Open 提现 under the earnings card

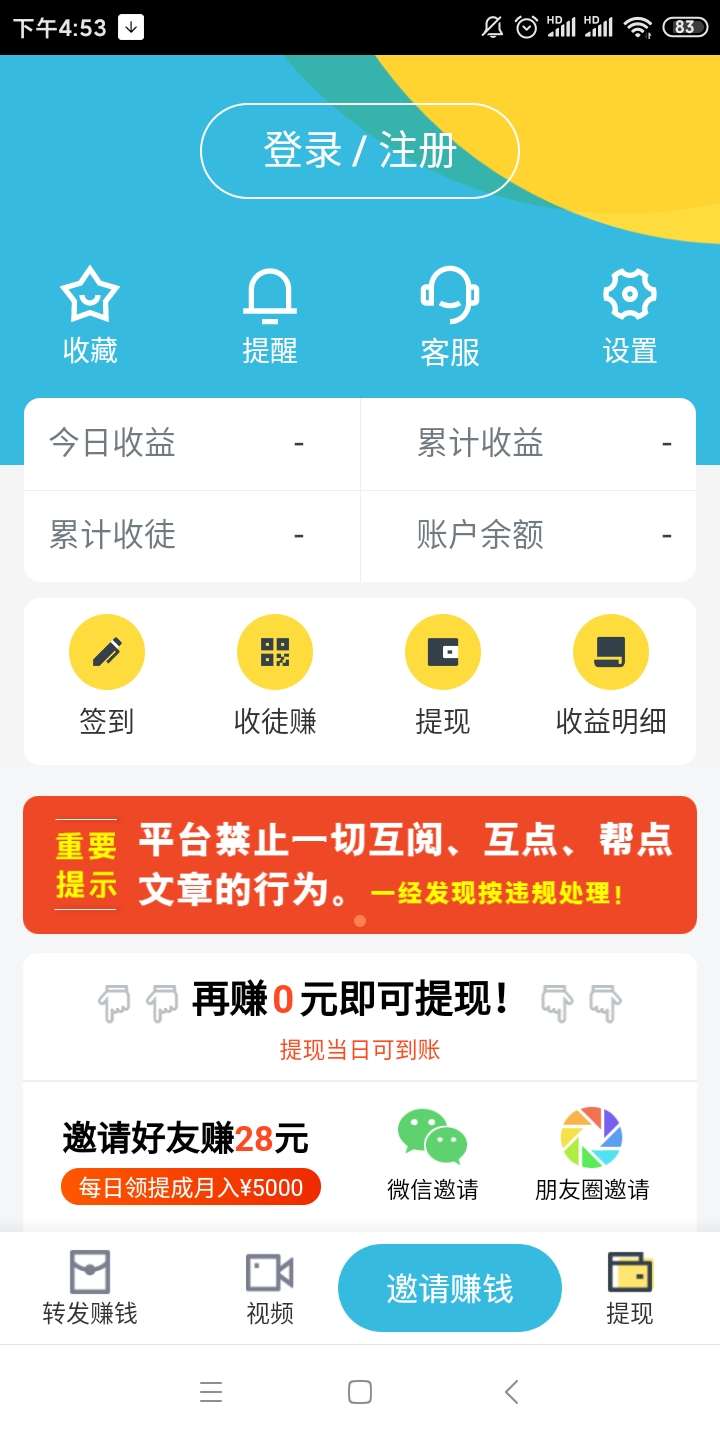pos(443,675)
